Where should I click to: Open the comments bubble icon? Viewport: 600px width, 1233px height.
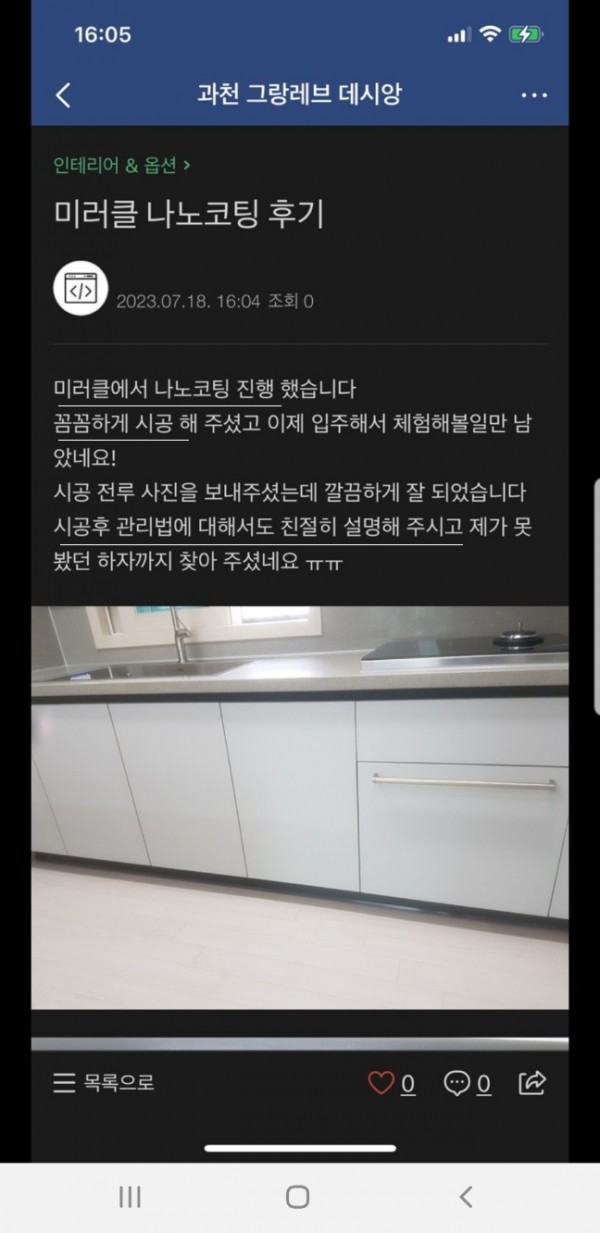(x=457, y=1083)
